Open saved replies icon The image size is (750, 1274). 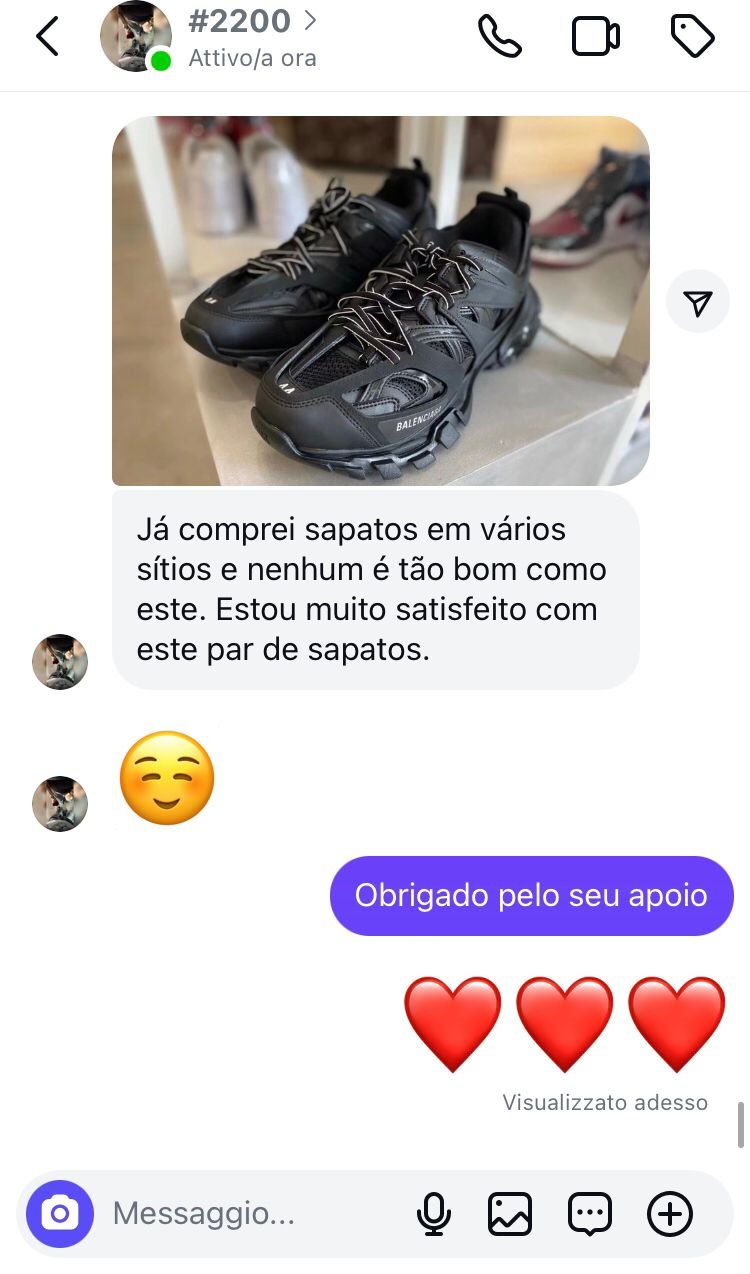click(x=590, y=1214)
